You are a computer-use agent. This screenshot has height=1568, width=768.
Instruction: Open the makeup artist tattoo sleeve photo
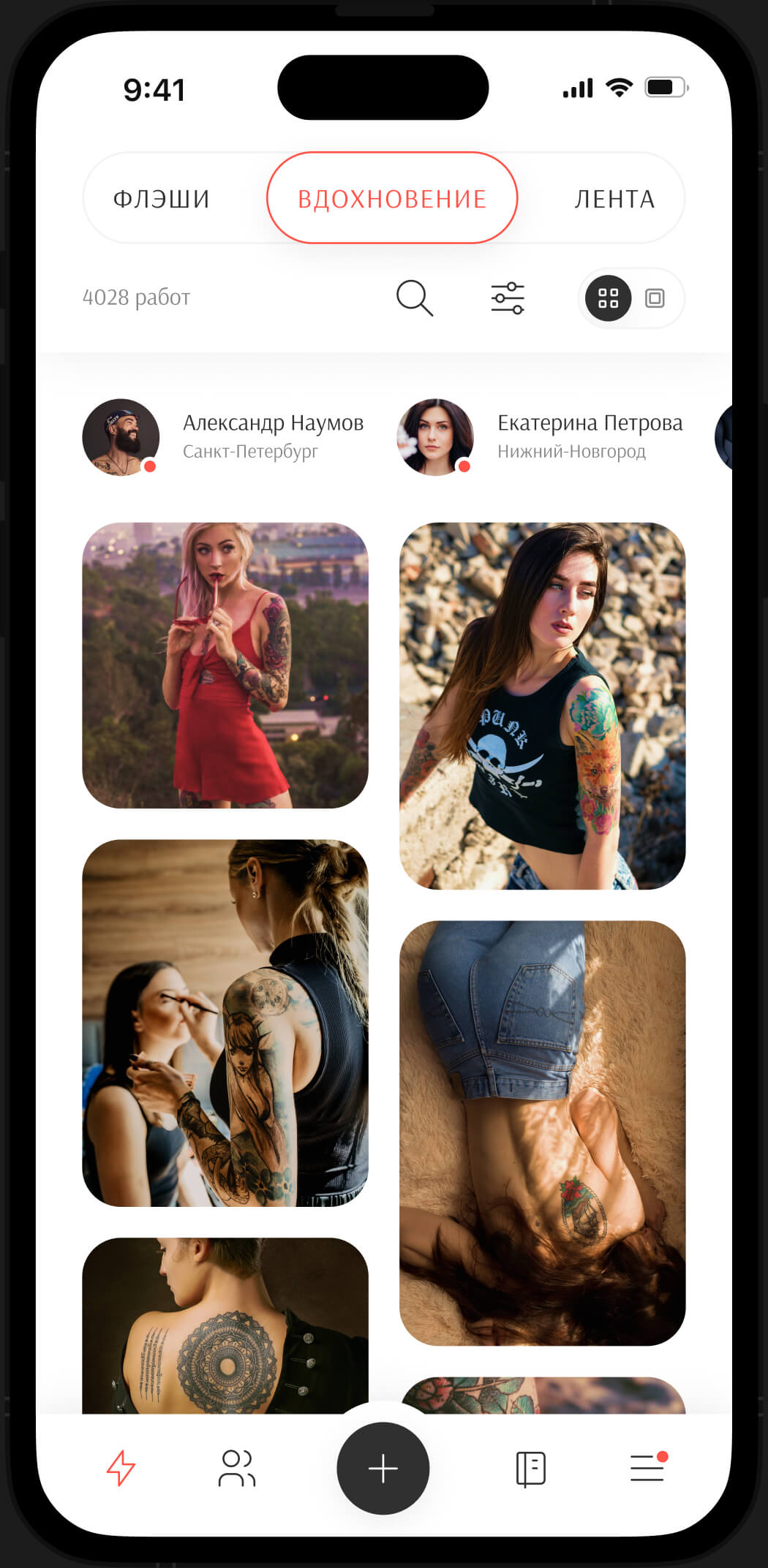[225, 1023]
